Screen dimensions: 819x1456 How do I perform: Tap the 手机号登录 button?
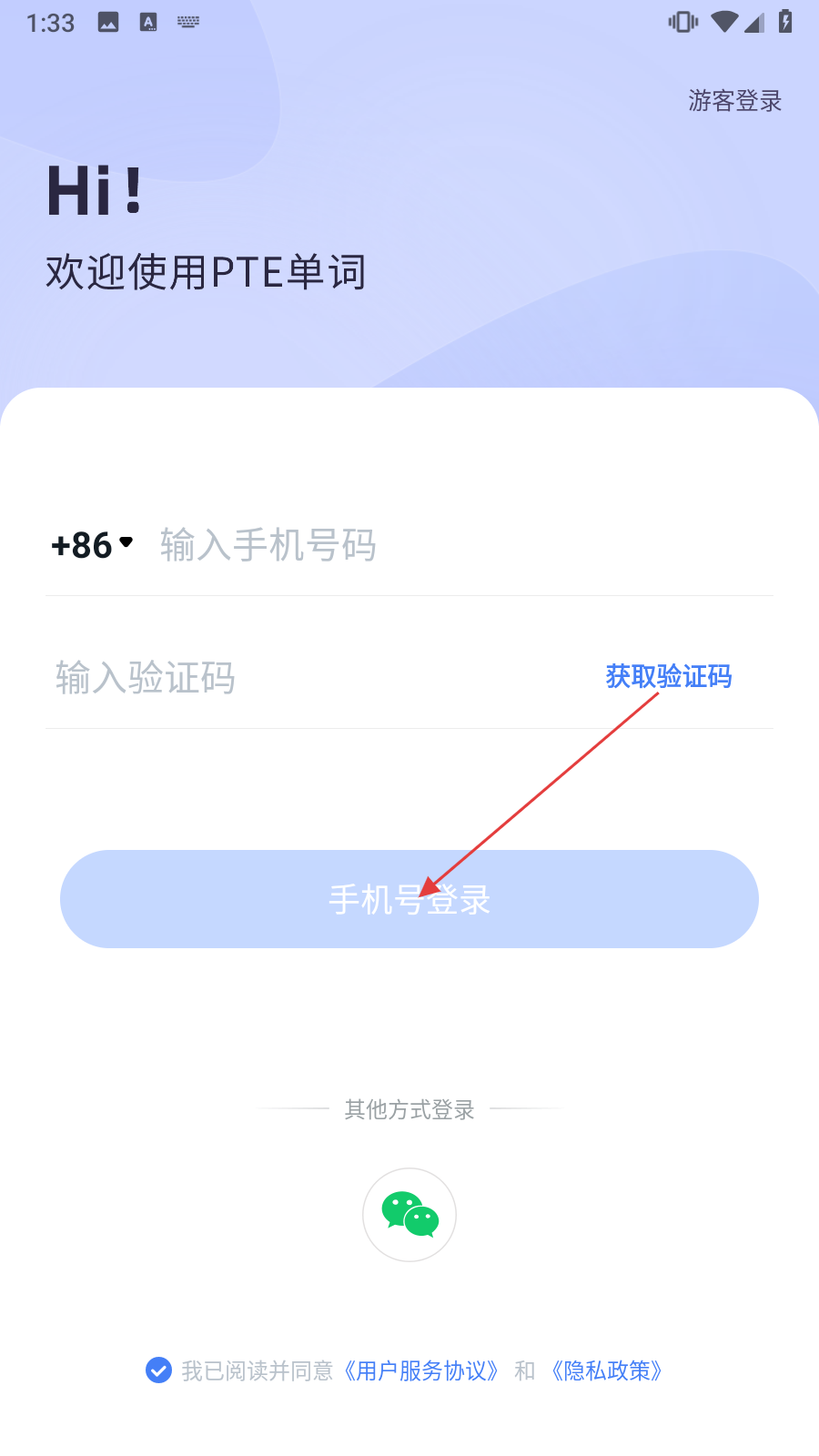coord(409,899)
